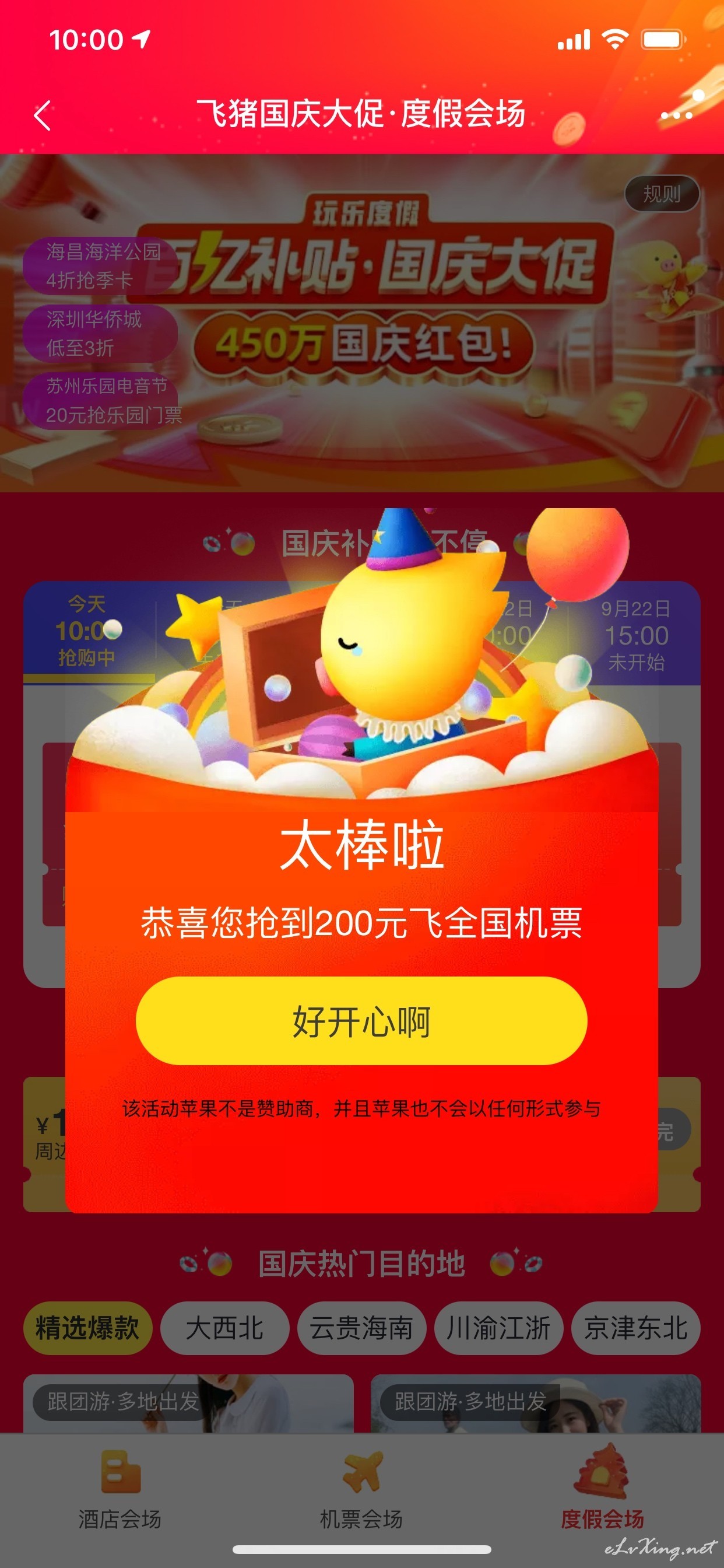Image resolution: width=724 pixels, height=1568 pixels.
Task: Select the 精选爆款 destination chip
Action: tap(87, 1328)
